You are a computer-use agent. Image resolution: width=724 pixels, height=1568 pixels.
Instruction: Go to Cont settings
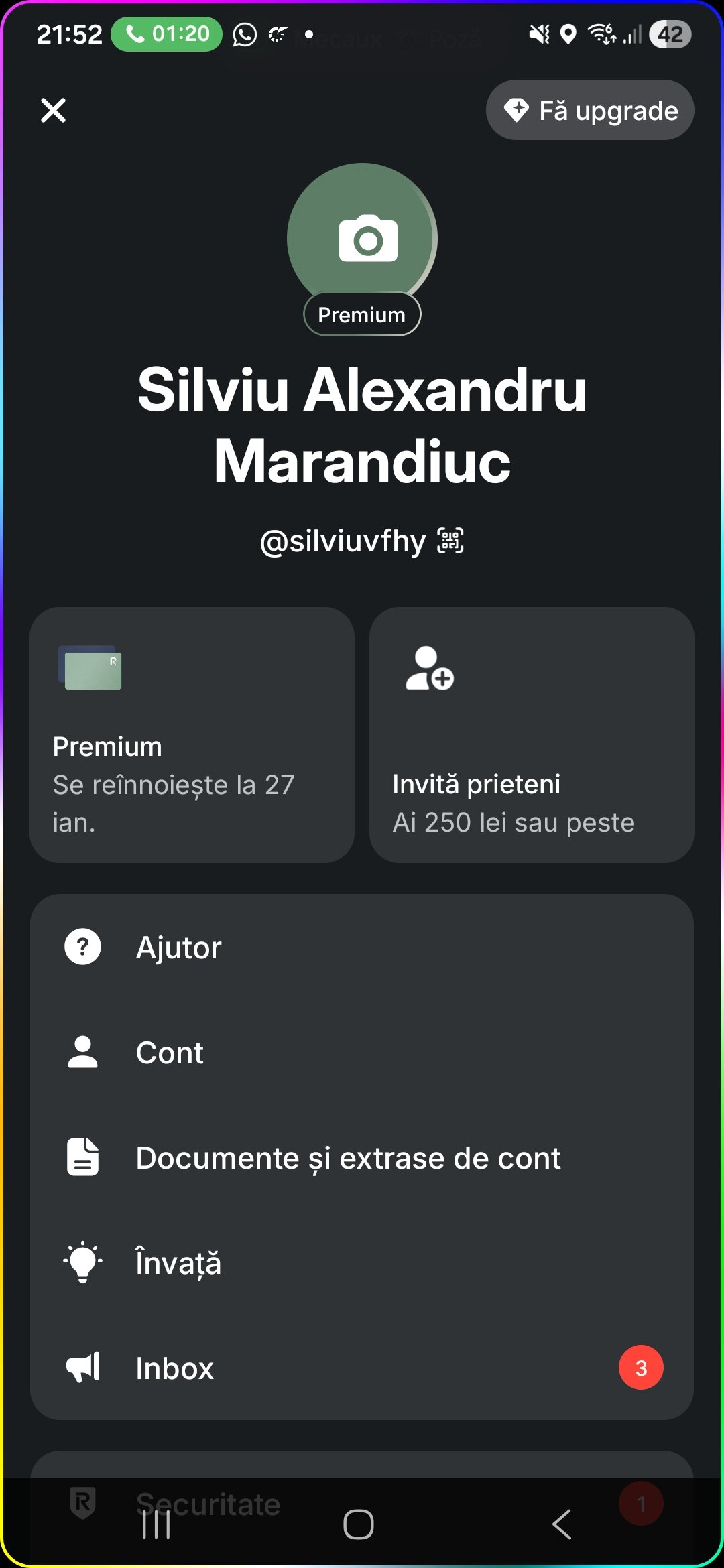click(x=362, y=1052)
